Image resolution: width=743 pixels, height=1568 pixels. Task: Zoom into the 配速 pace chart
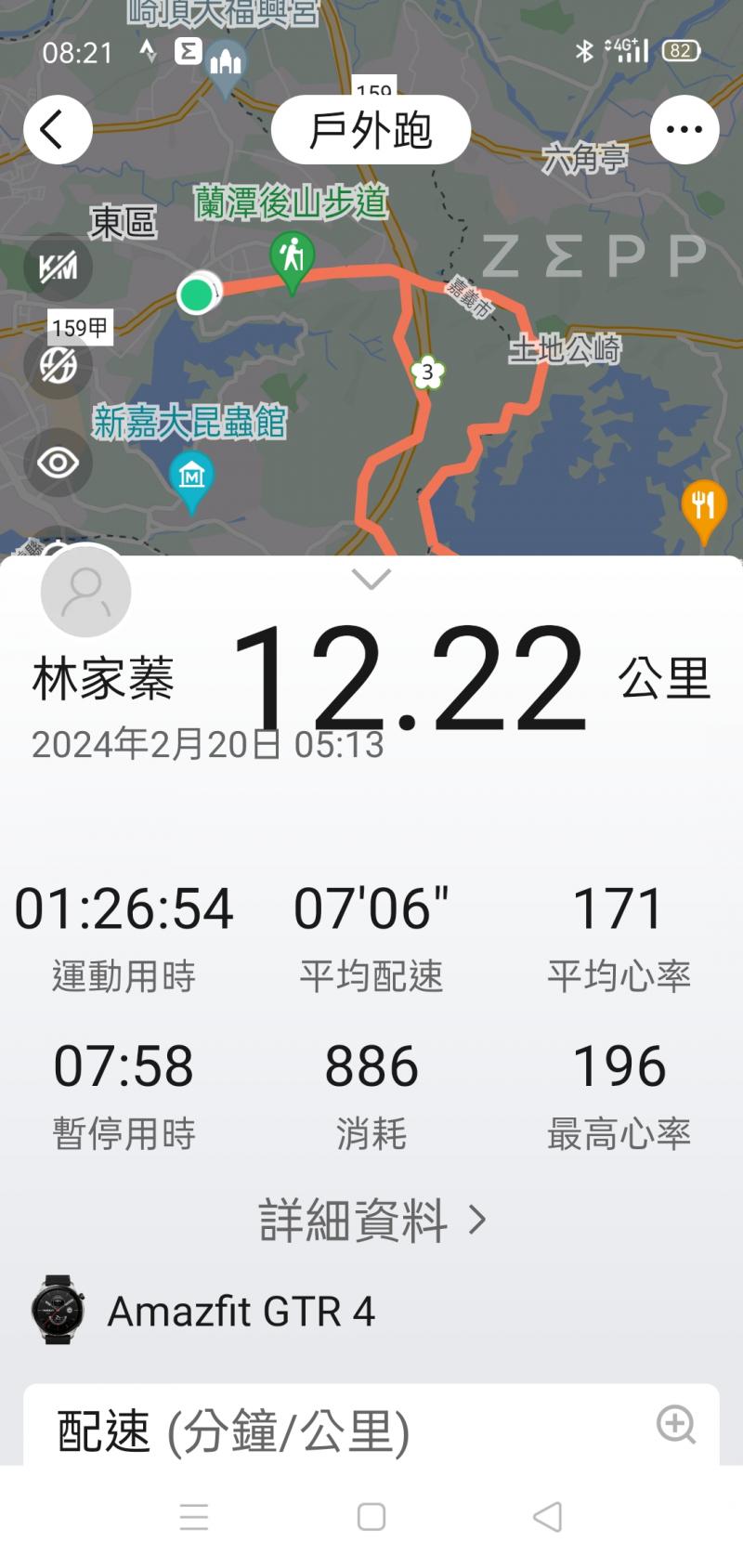click(x=675, y=1424)
